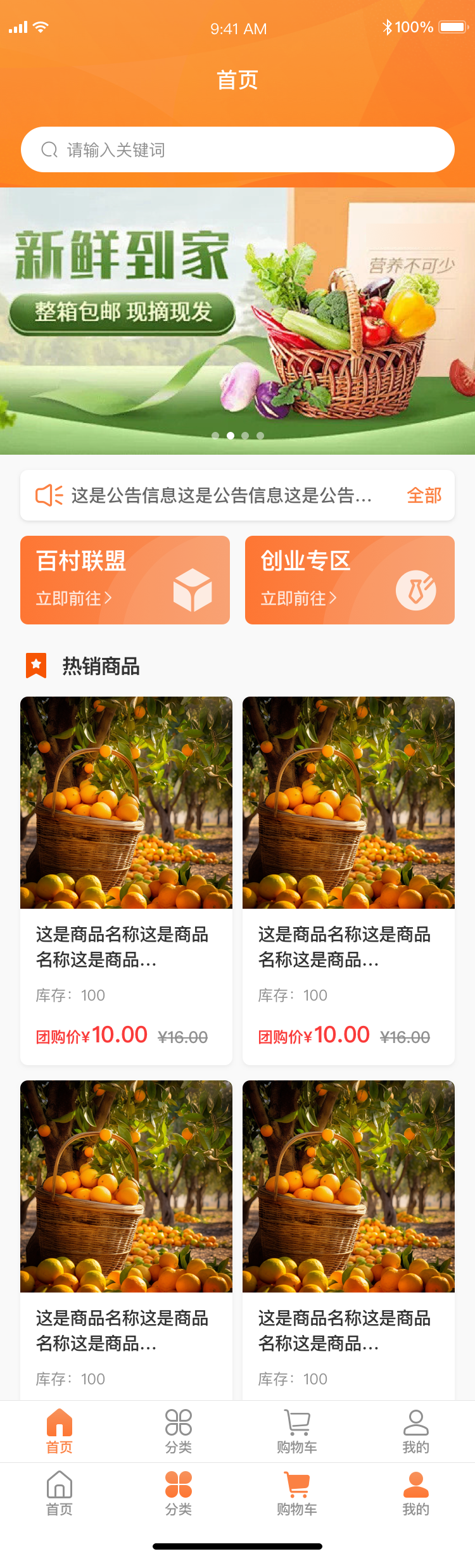
Task: Open the gray outlined 购物车 tab
Action: point(297,1431)
